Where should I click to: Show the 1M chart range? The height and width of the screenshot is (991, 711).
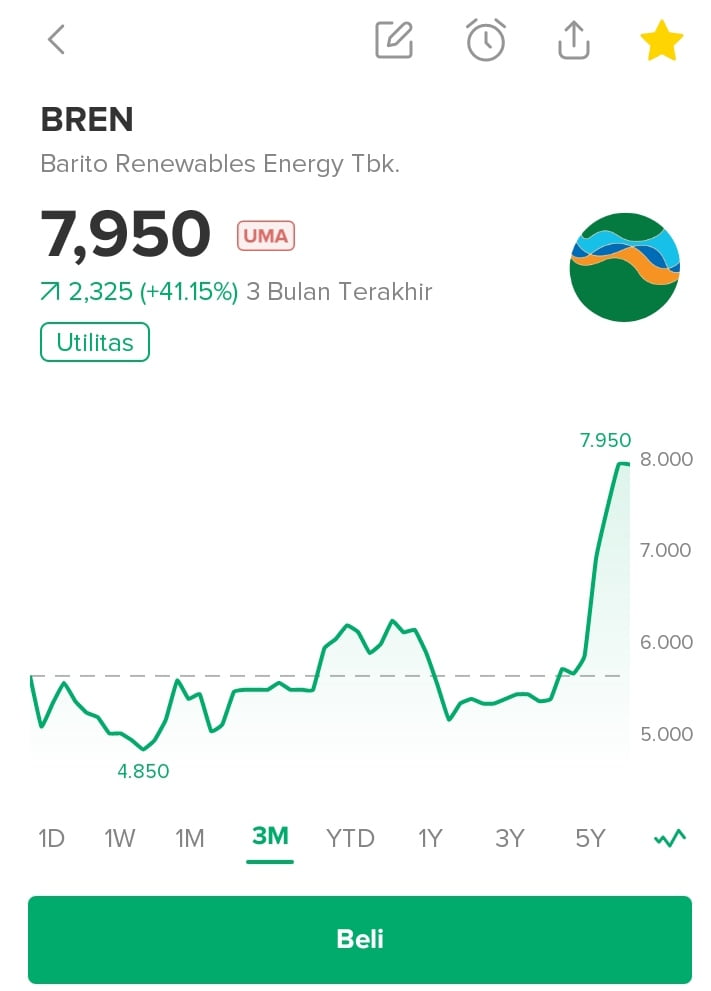(190, 838)
